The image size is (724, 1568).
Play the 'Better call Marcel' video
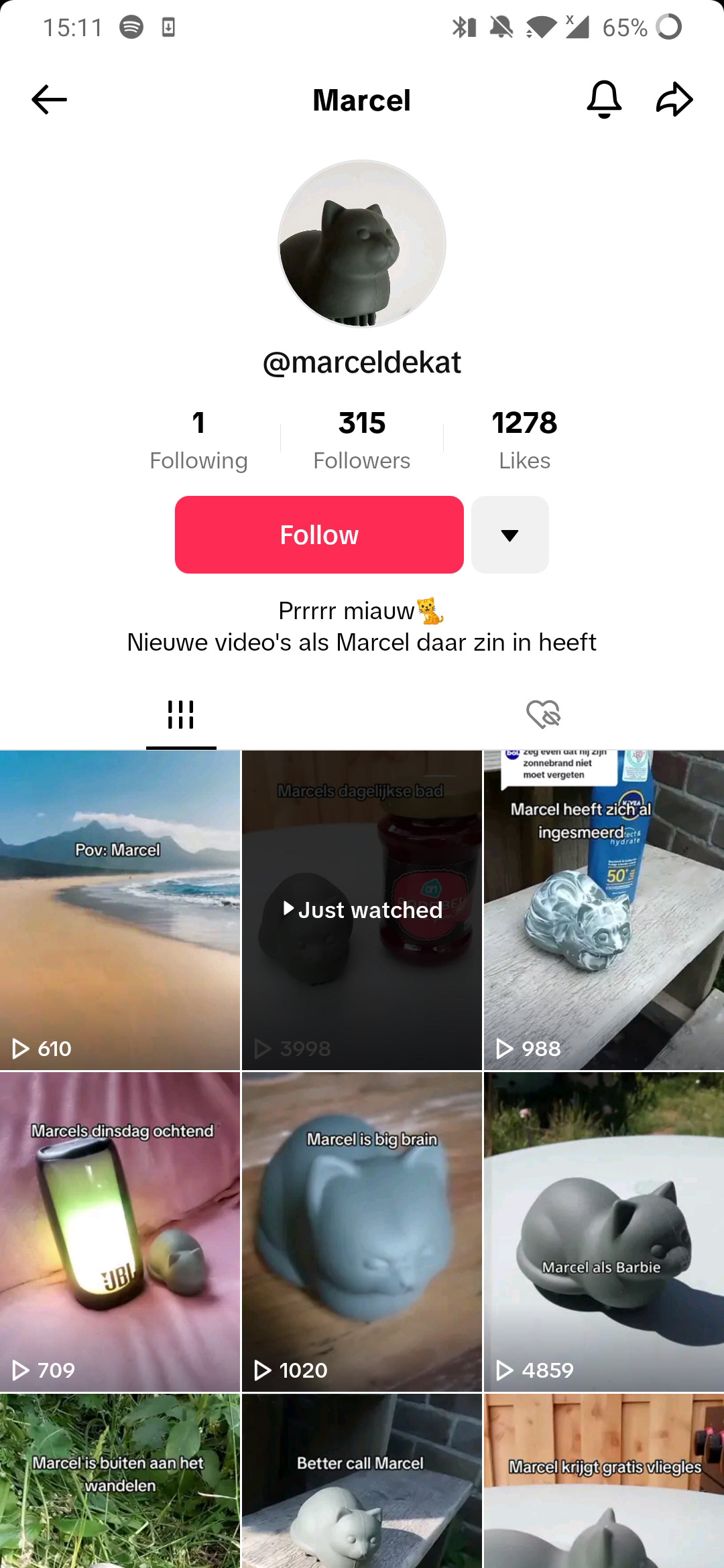pos(362,1481)
